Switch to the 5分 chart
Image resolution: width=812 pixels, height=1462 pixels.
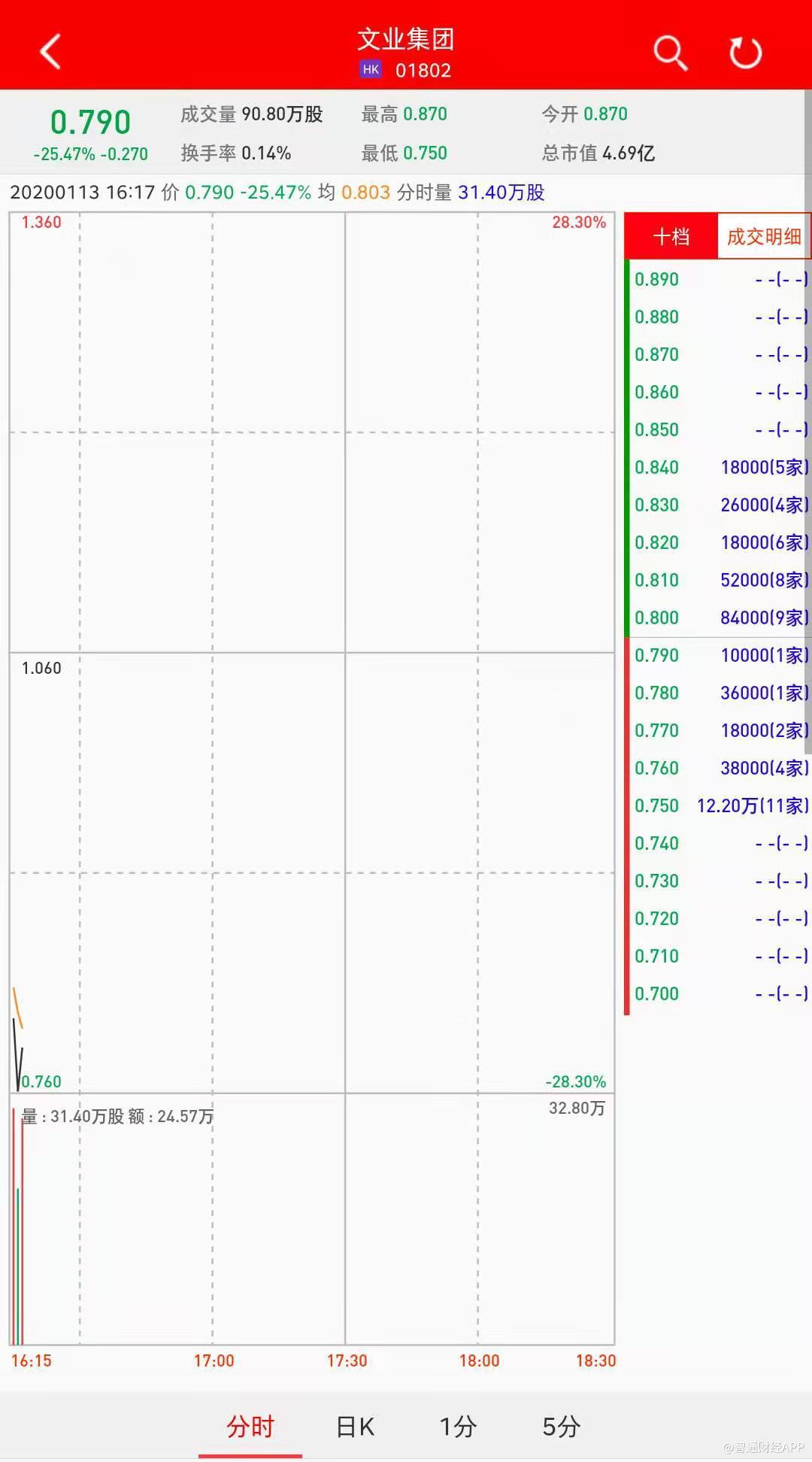pos(562,1427)
